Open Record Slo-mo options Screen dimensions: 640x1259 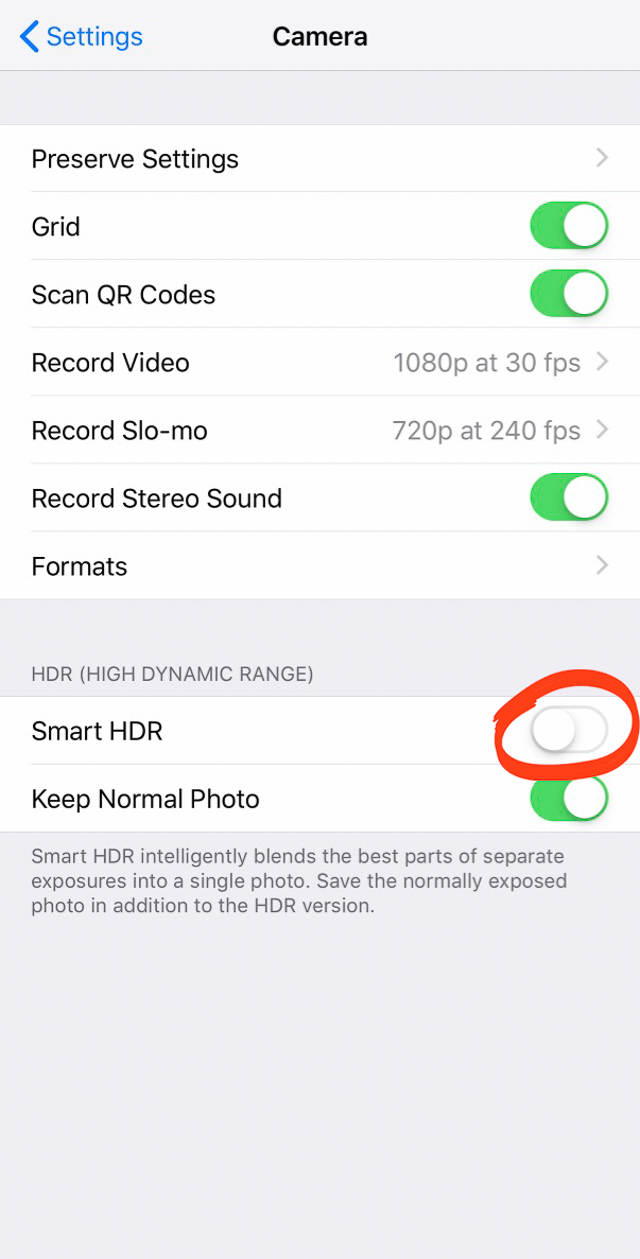coord(320,430)
